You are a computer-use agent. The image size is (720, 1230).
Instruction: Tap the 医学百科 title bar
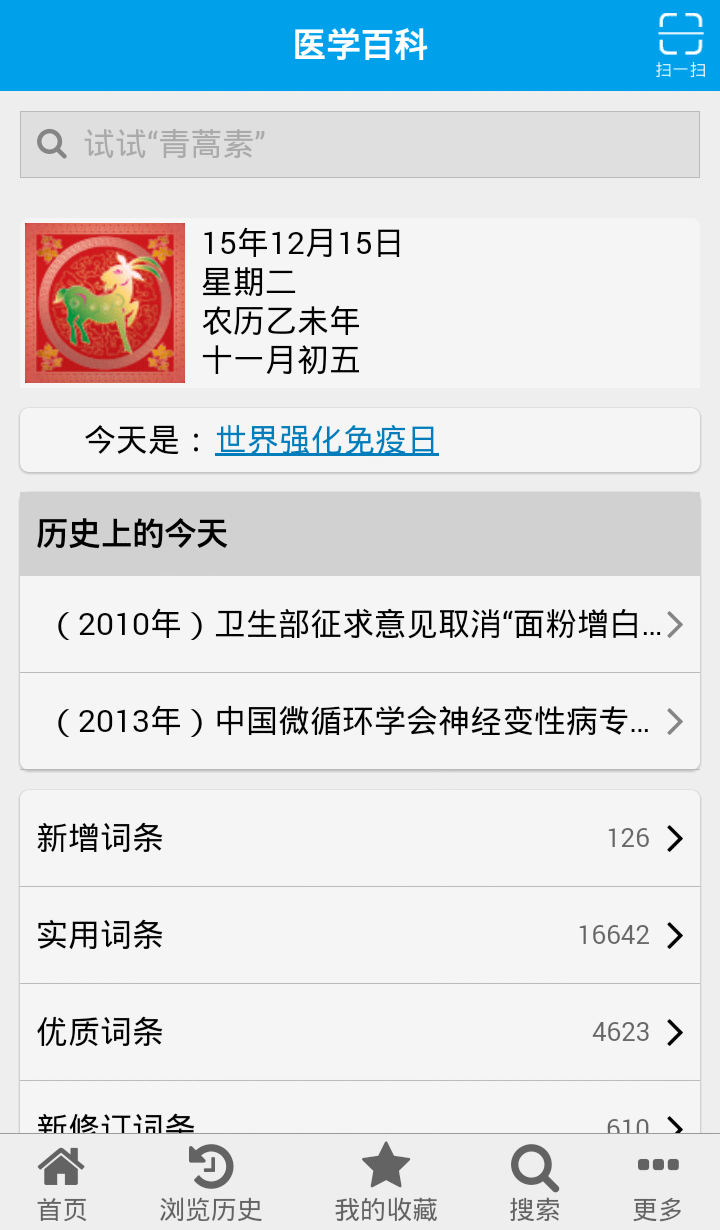(x=360, y=44)
